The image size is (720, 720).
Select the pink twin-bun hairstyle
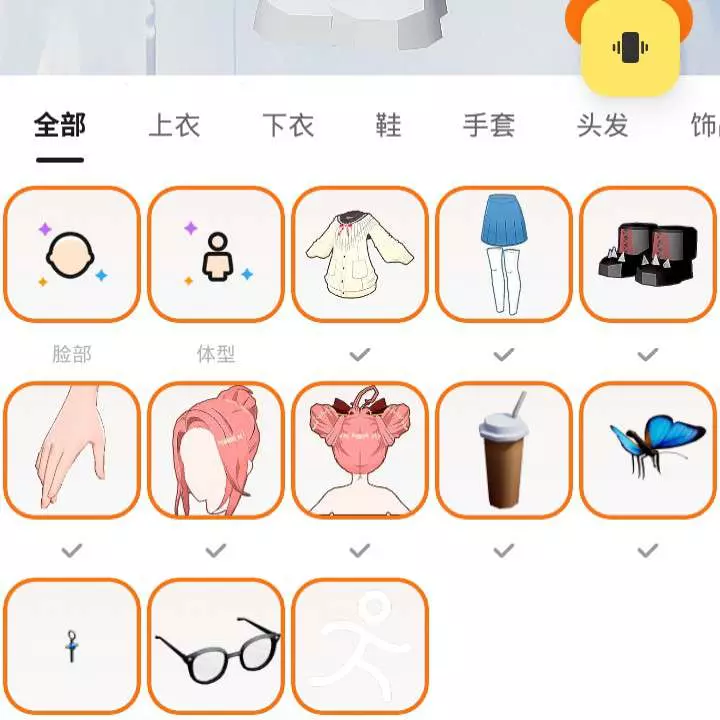(360, 450)
